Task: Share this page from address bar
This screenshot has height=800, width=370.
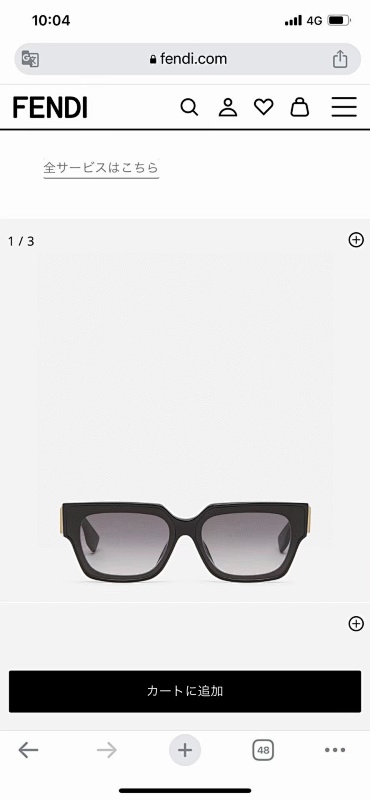Action: [340, 59]
